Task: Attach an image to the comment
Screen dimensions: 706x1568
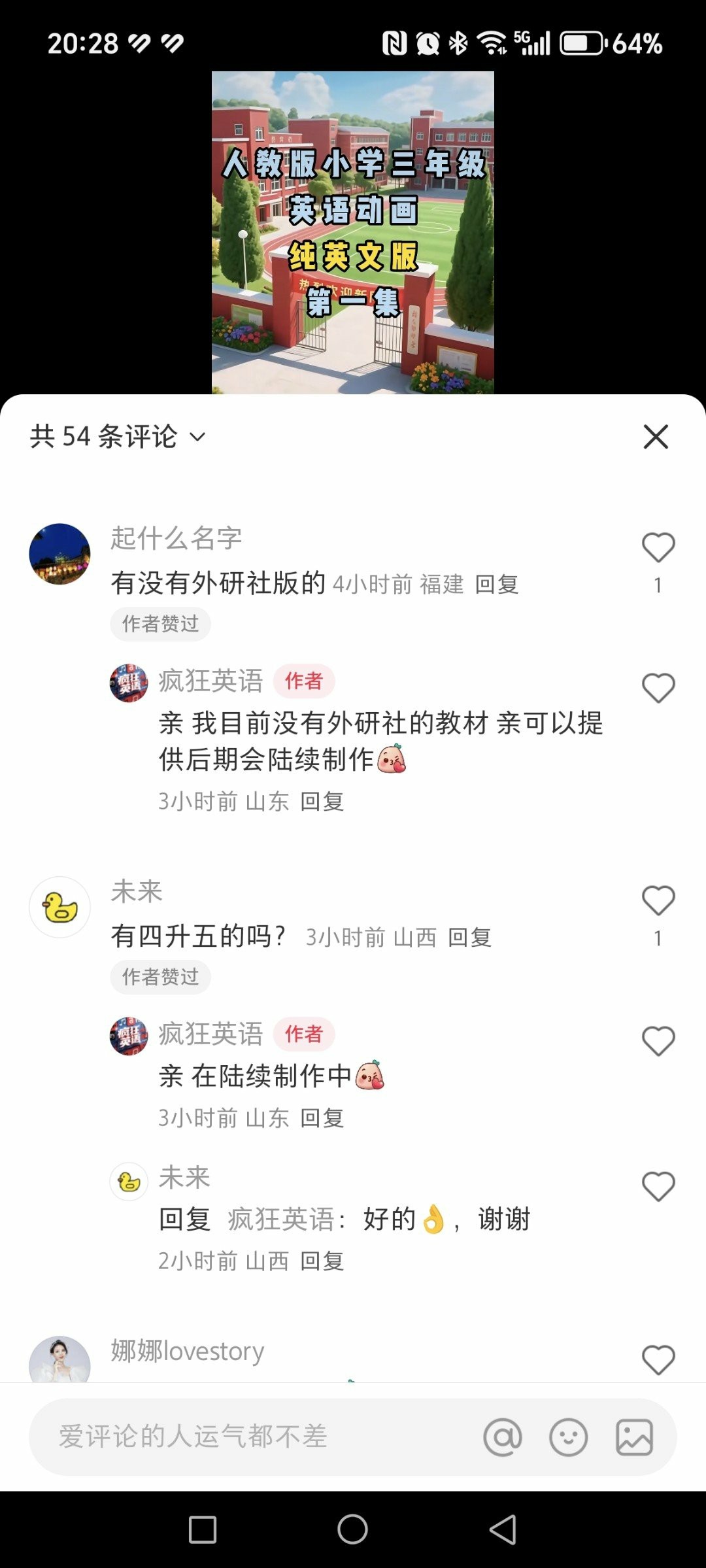Action: (634, 1437)
